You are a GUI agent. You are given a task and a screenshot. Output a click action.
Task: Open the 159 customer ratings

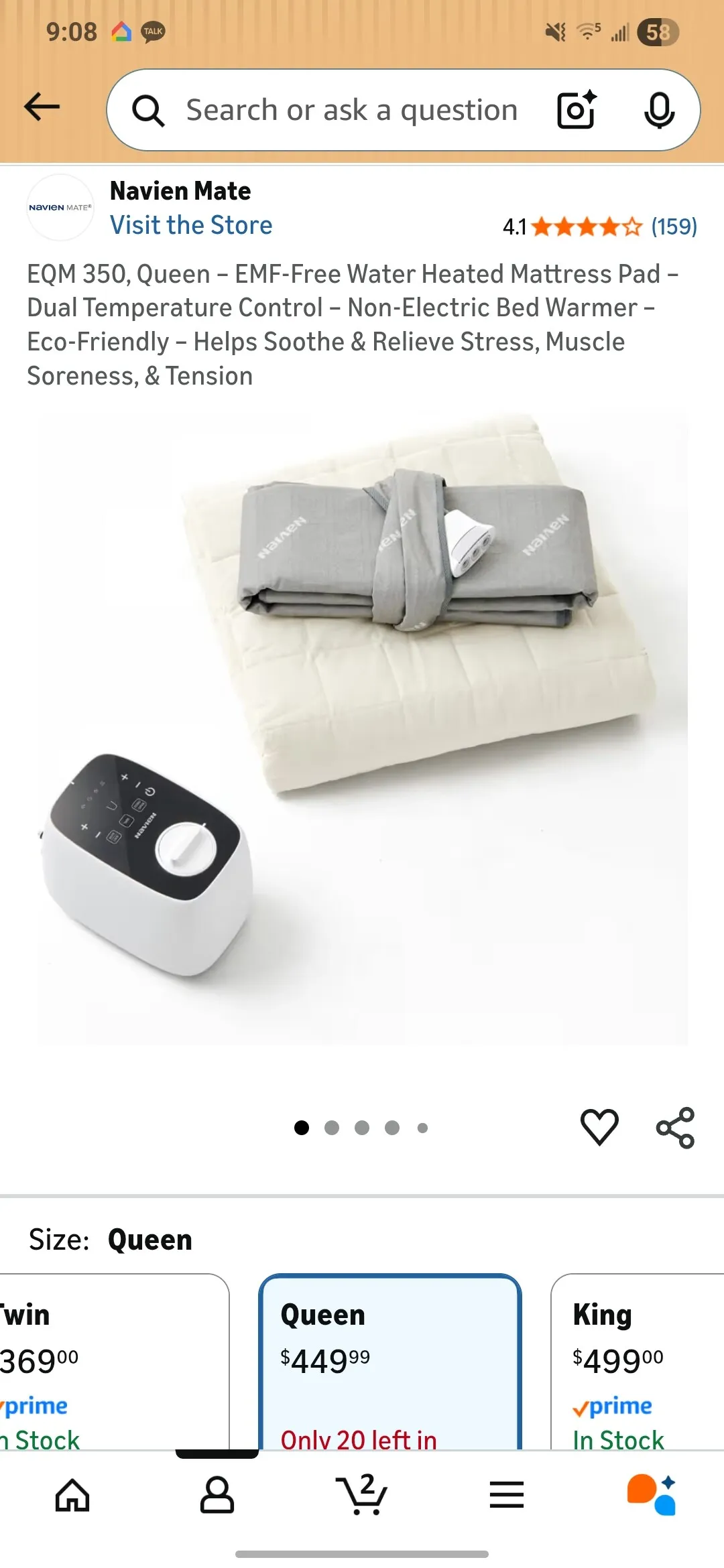click(x=674, y=226)
